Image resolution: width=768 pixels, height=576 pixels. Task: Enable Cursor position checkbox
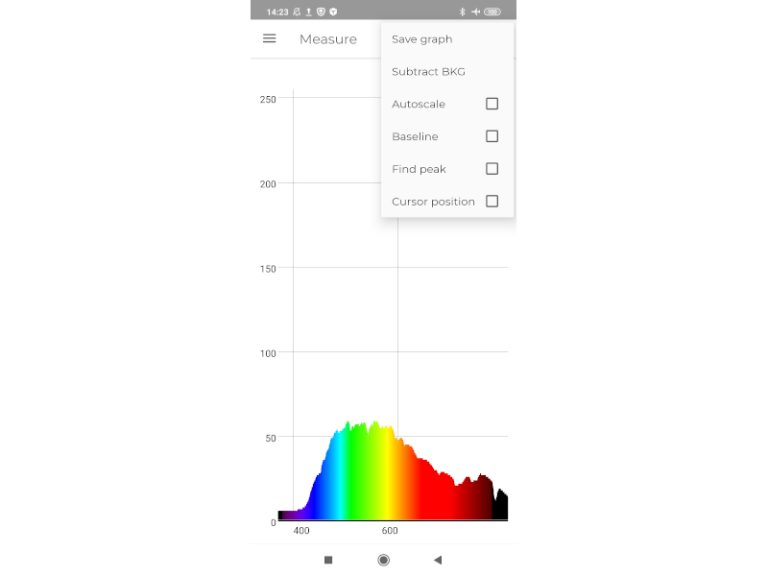coord(491,201)
